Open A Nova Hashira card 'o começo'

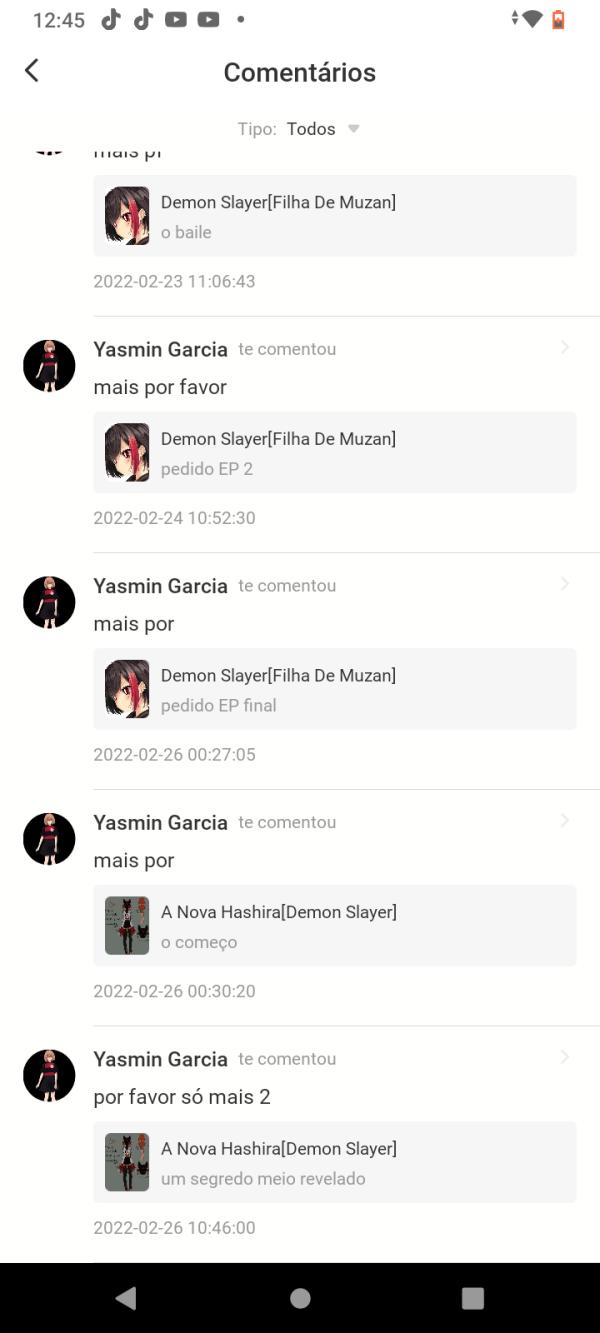click(x=334, y=926)
